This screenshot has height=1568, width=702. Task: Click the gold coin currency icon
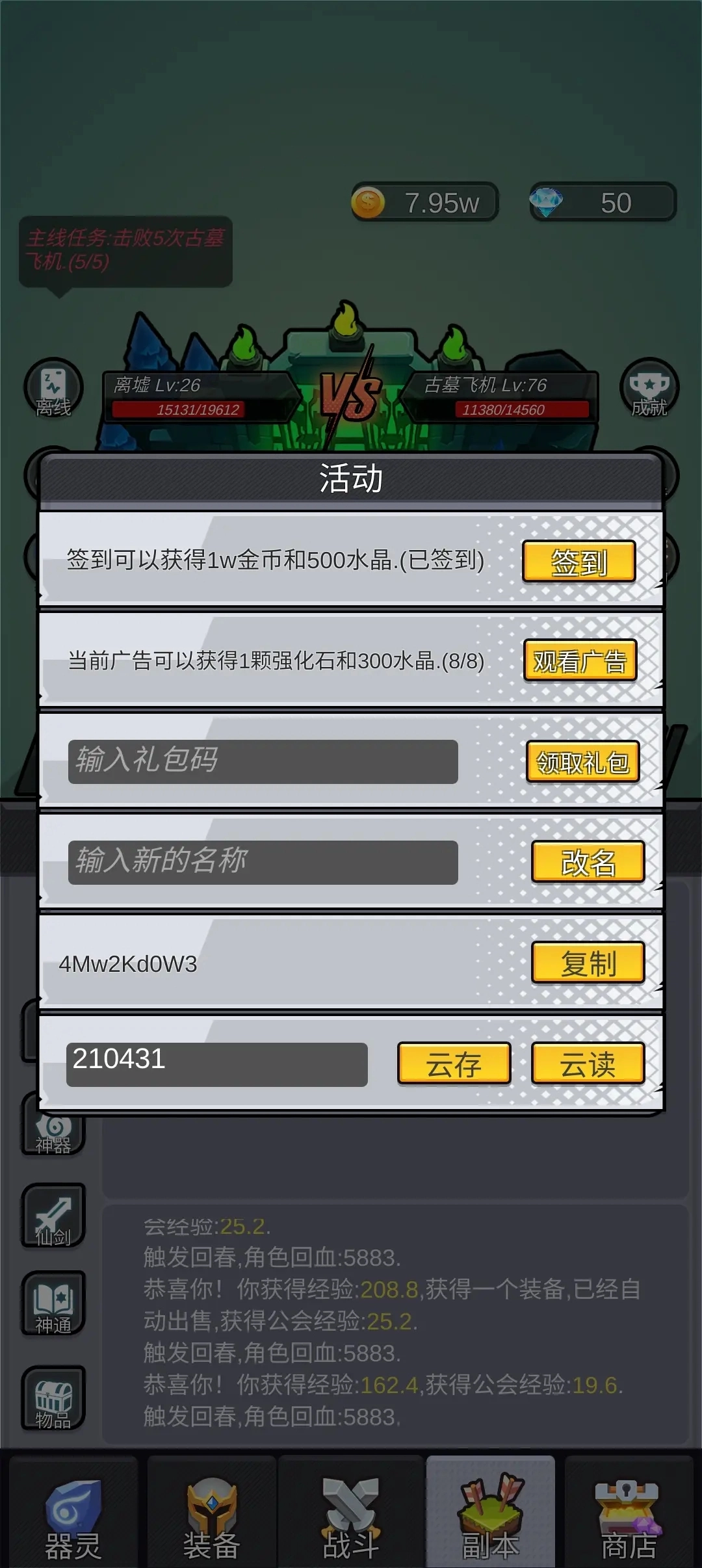369,202
